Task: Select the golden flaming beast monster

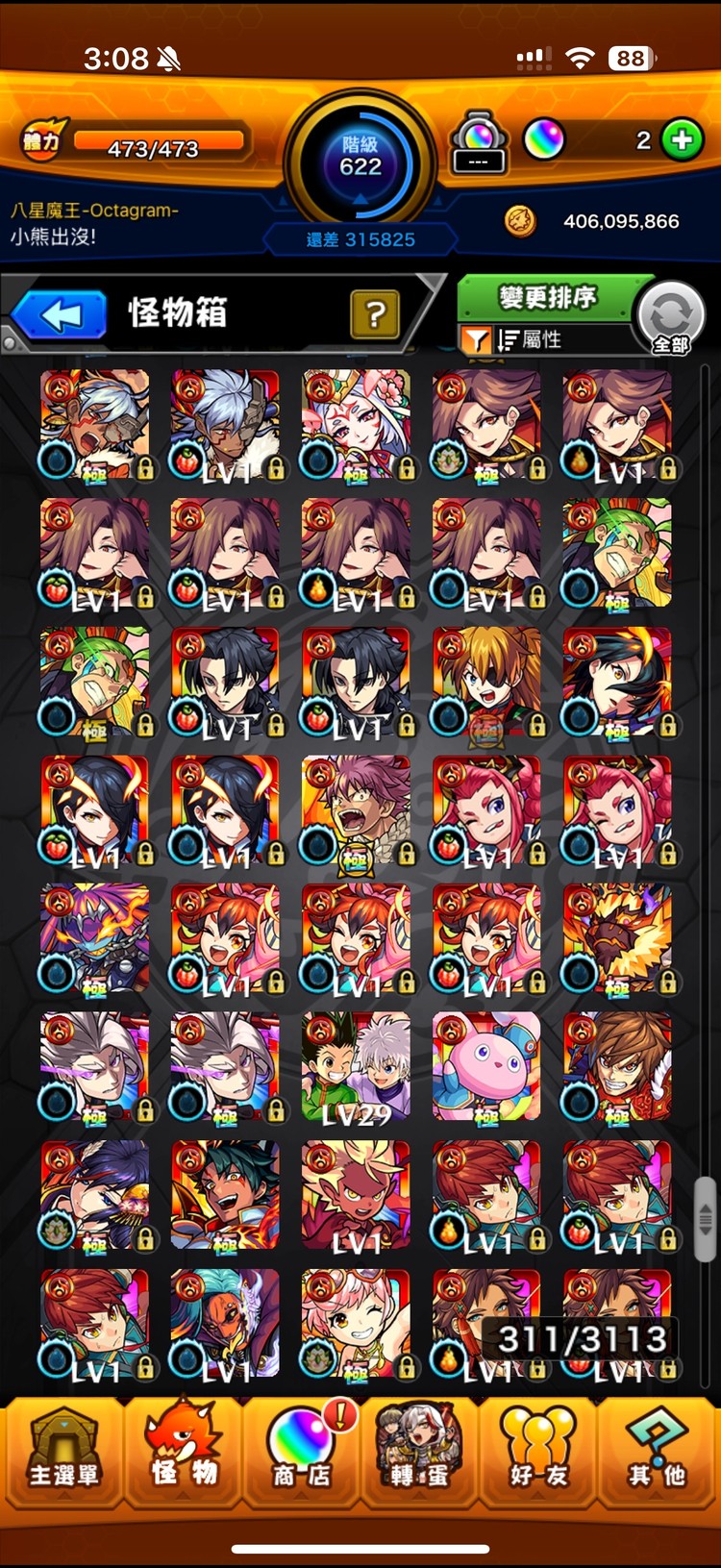Action: pyautogui.click(x=617, y=938)
